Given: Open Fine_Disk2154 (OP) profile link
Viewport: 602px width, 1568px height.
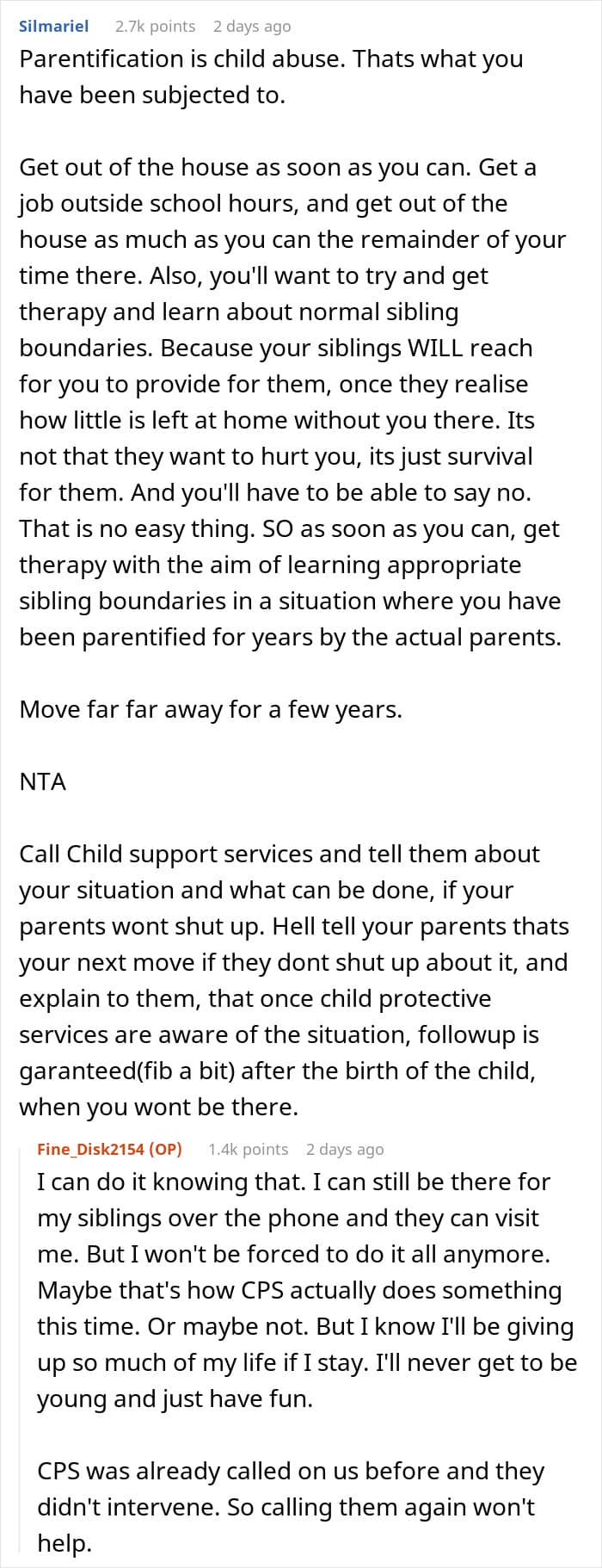Looking at the screenshot, I should point(109,1149).
